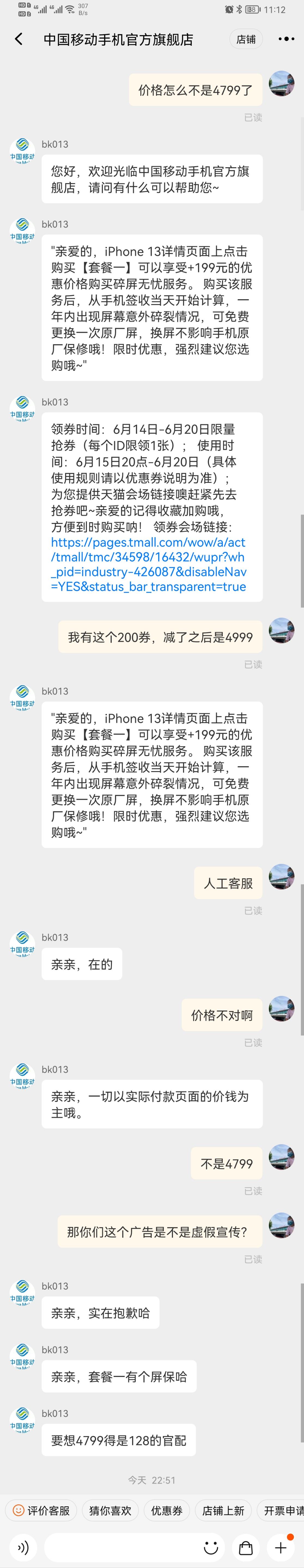
Task: View 店铺上新 new arrivals
Action: click(x=223, y=1510)
